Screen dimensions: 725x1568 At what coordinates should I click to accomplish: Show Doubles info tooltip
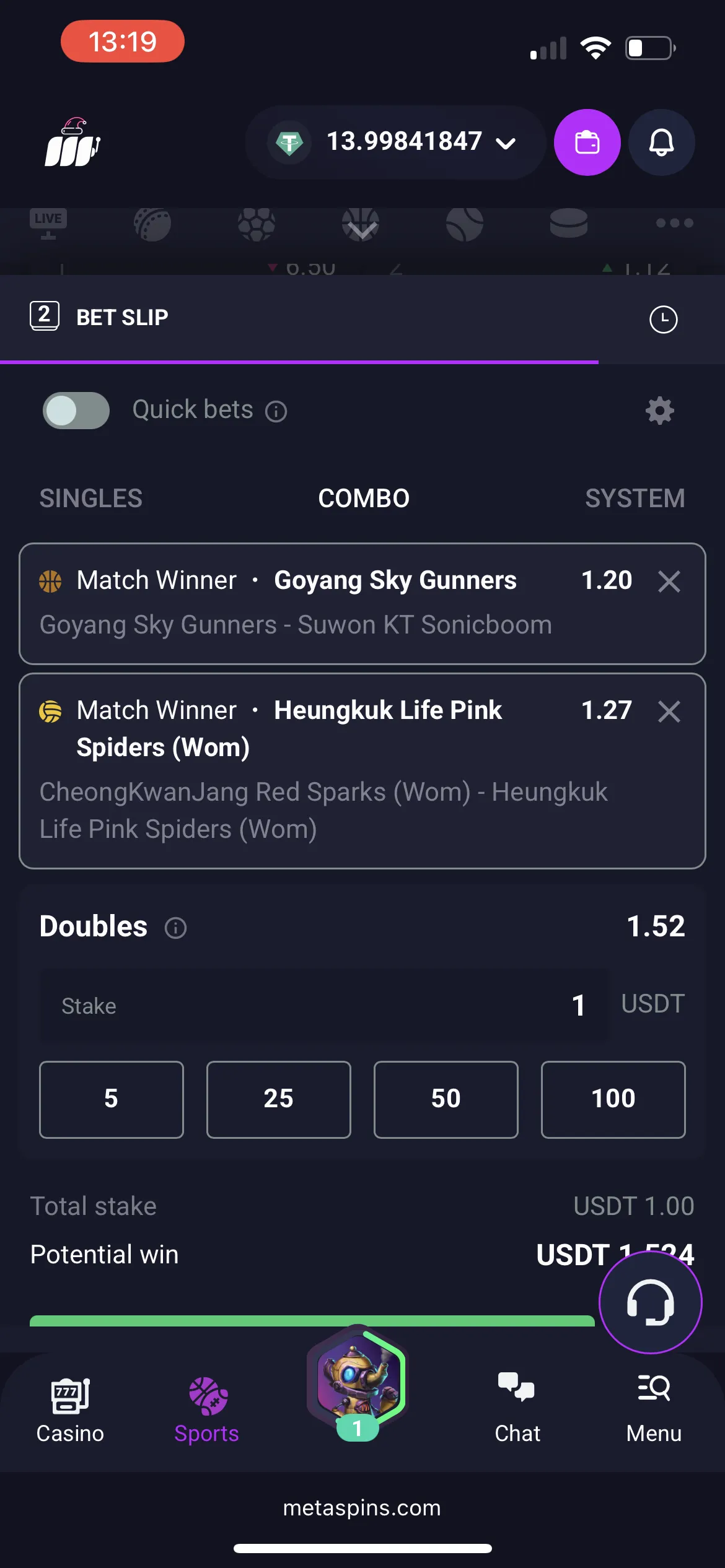pyautogui.click(x=175, y=928)
